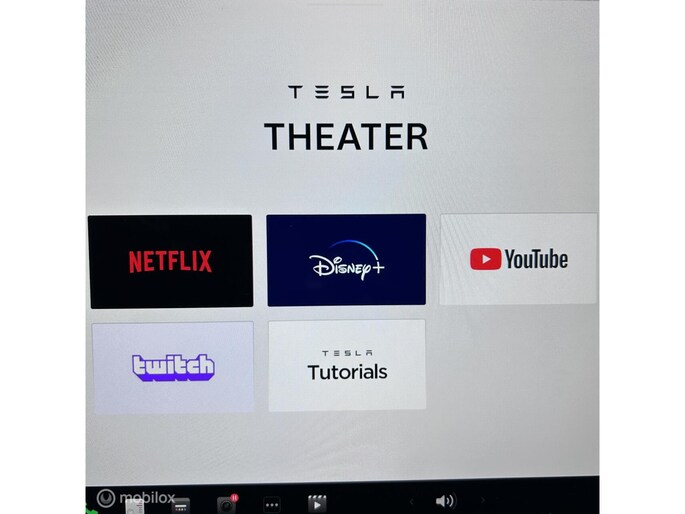The image size is (685, 514).
Task: Open the dashcam camera icon
Action: (x=227, y=503)
